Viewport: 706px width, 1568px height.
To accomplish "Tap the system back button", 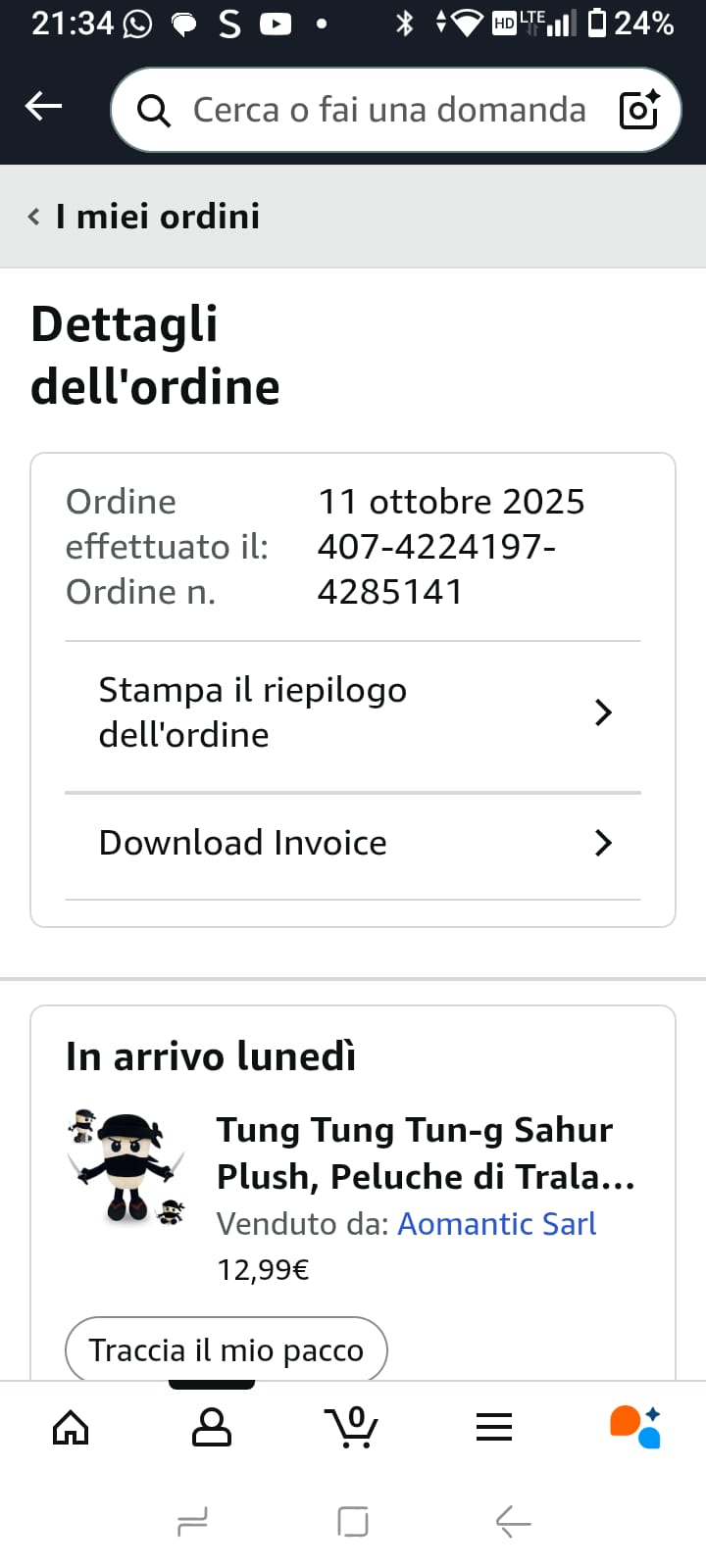I will point(513,1522).
